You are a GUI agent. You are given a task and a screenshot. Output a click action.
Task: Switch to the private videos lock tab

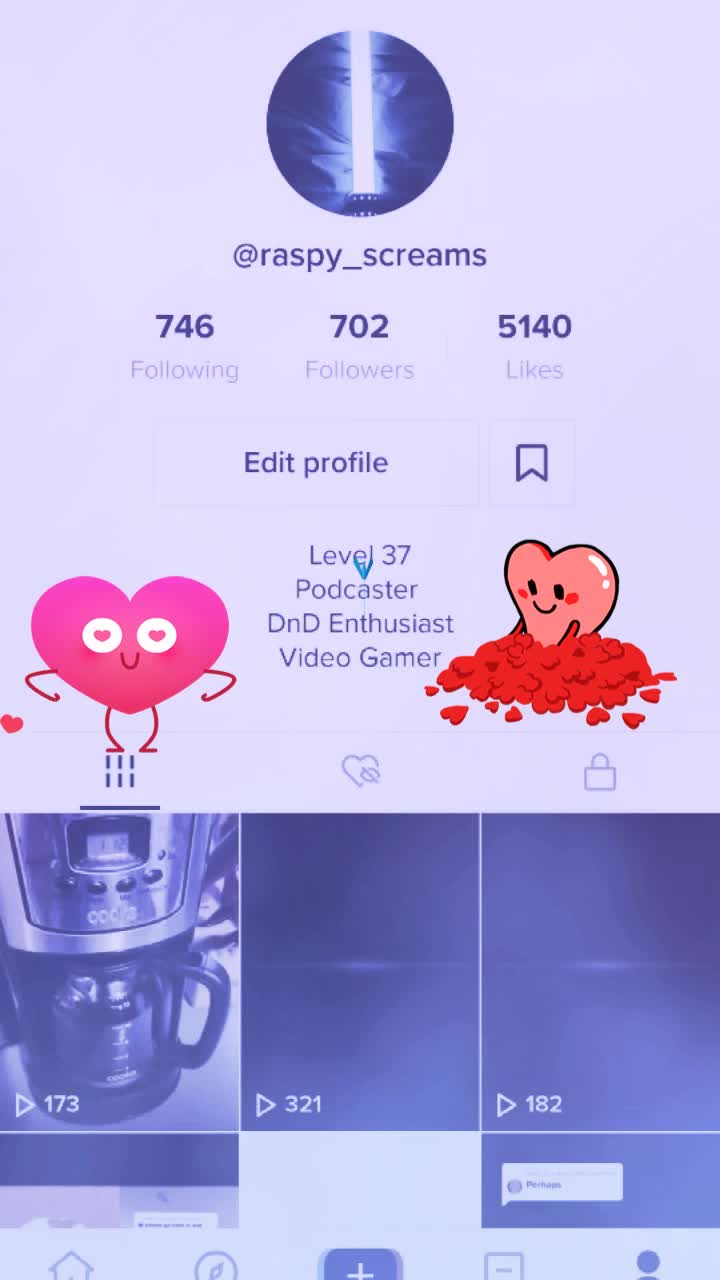pos(600,771)
